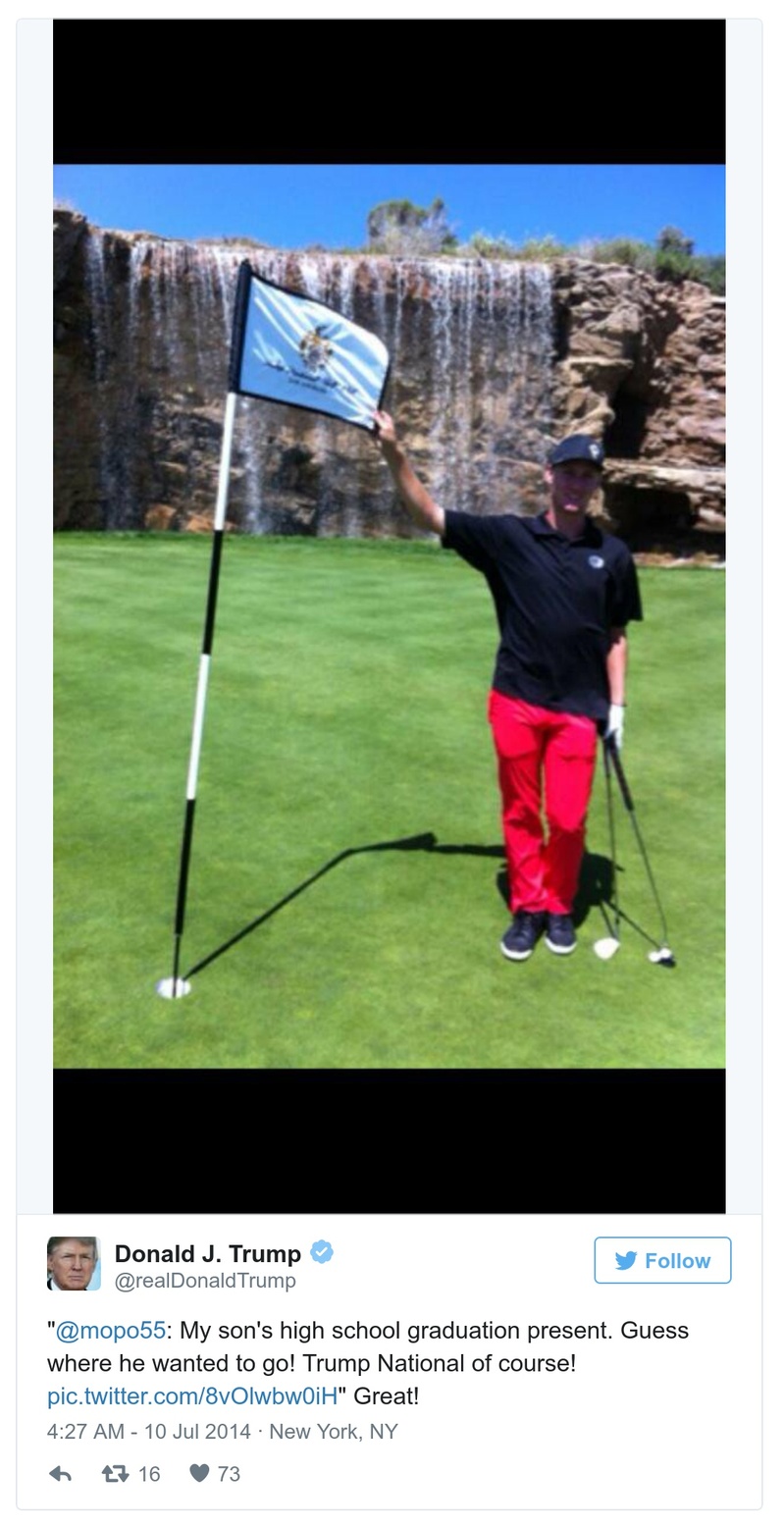This screenshot has height=1527, width=784.
Task: Open the tweet timestamp 4:27 AM link
Action: [x=148, y=1431]
